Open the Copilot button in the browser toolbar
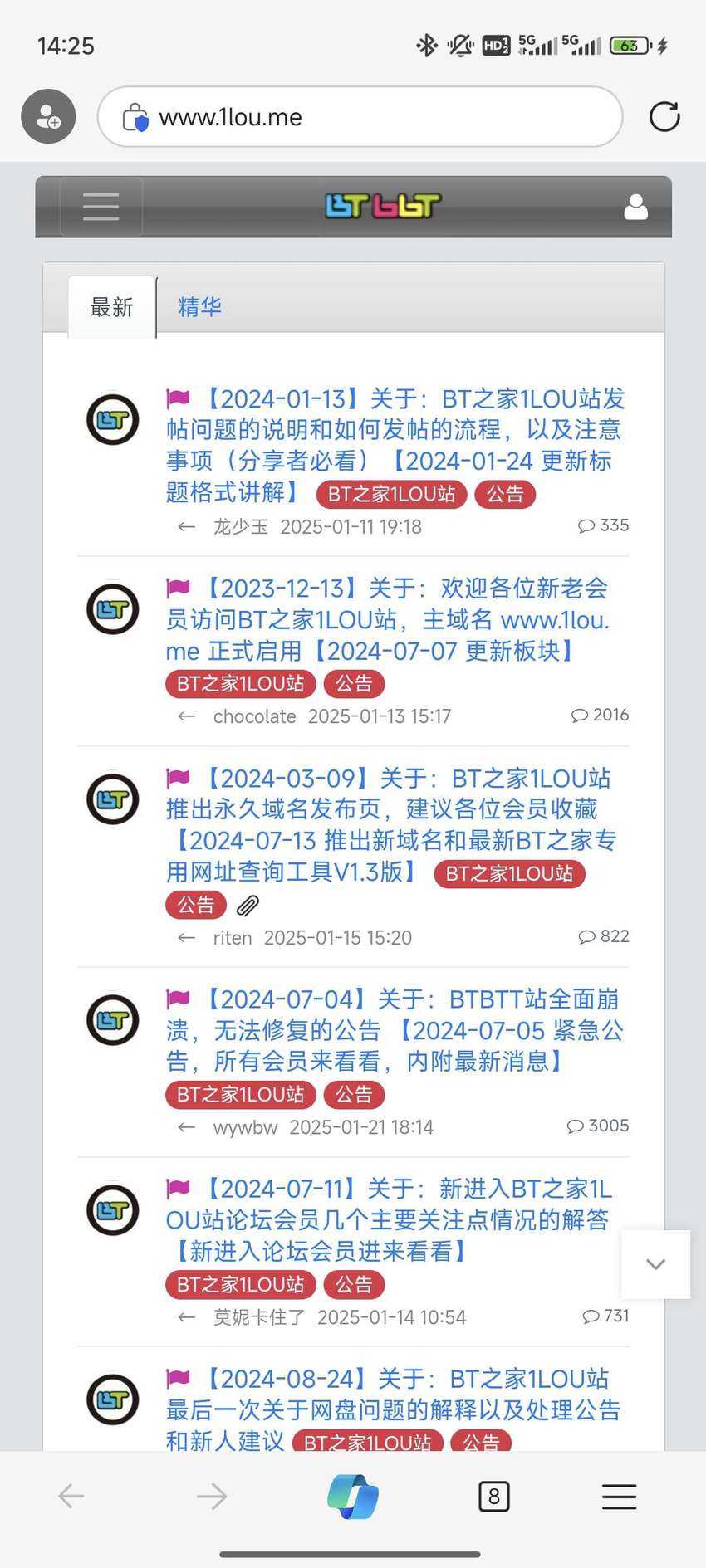This screenshot has width=706, height=1568. [x=353, y=1497]
